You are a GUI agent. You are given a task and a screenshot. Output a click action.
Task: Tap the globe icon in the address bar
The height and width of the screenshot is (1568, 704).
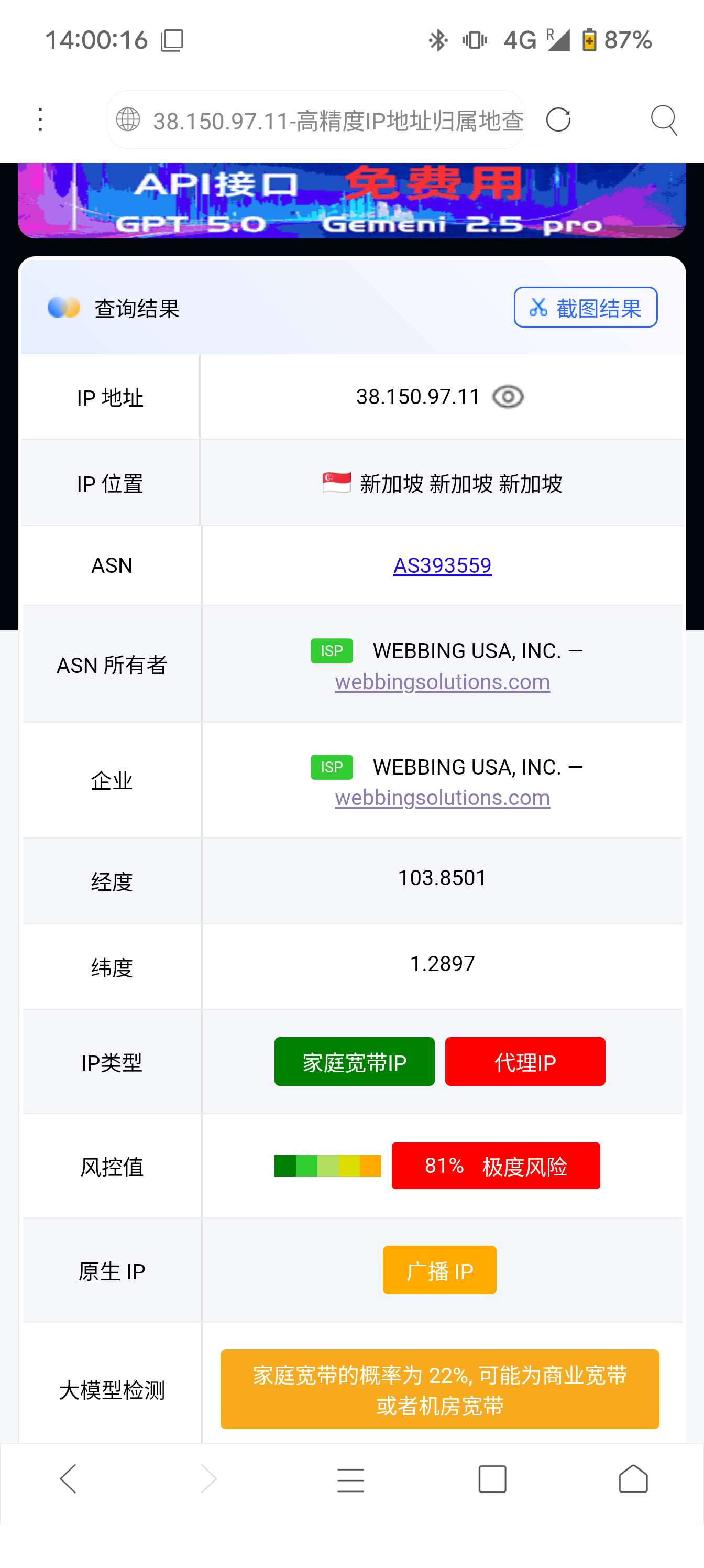(129, 119)
